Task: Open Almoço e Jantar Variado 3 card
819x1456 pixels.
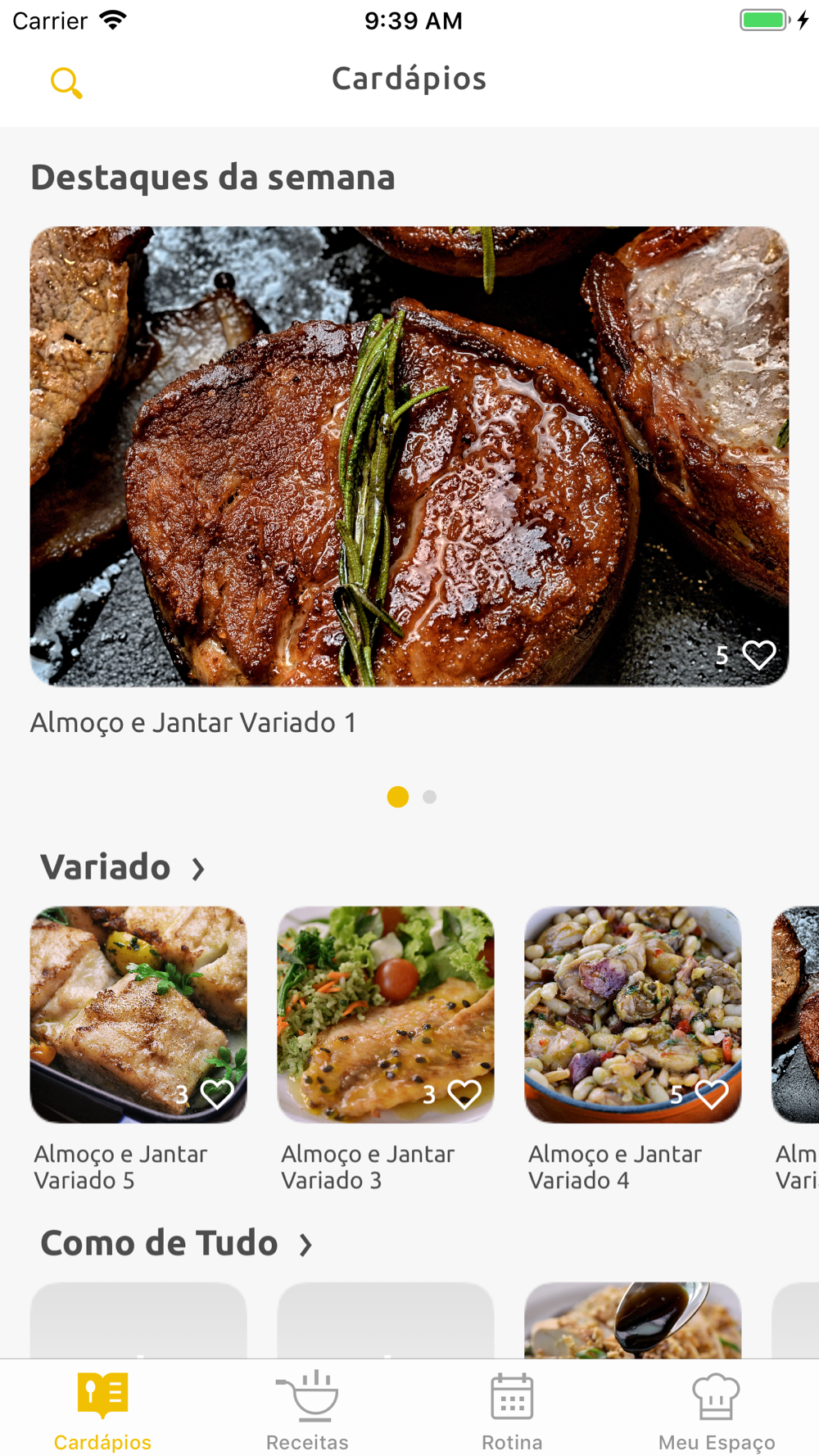Action: (386, 1014)
